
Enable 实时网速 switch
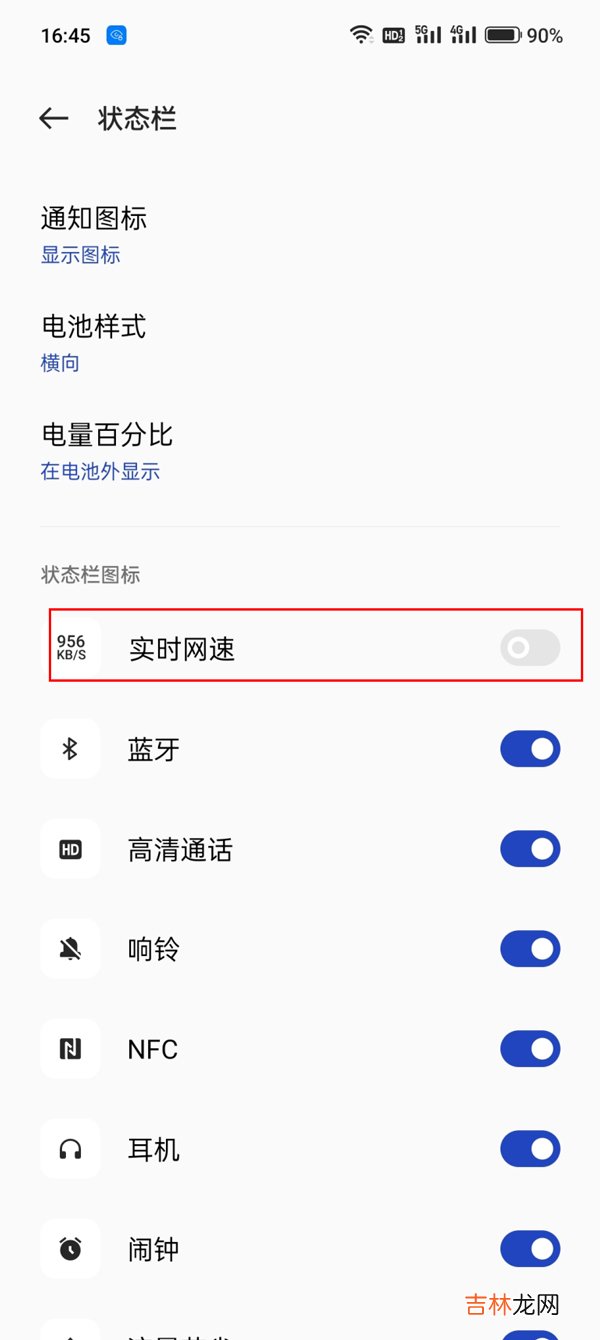pyautogui.click(x=530, y=649)
